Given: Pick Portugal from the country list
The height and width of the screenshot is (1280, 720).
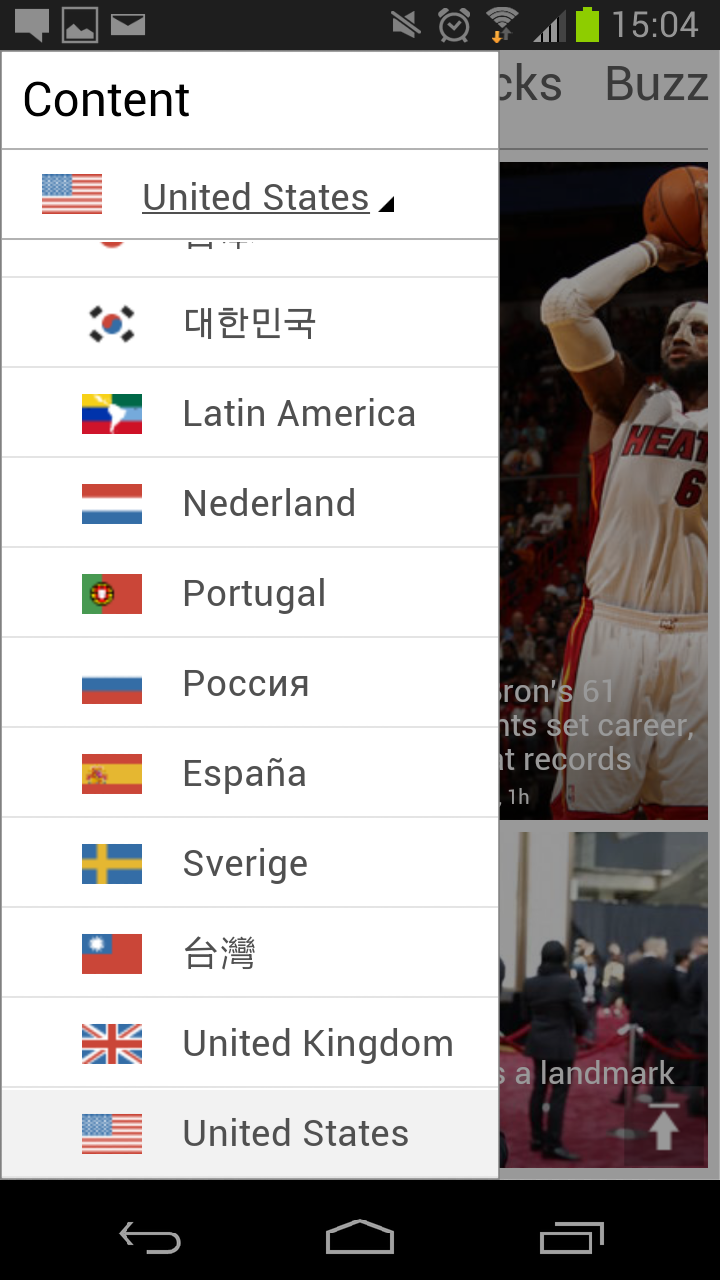Looking at the screenshot, I should [x=250, y=593].
